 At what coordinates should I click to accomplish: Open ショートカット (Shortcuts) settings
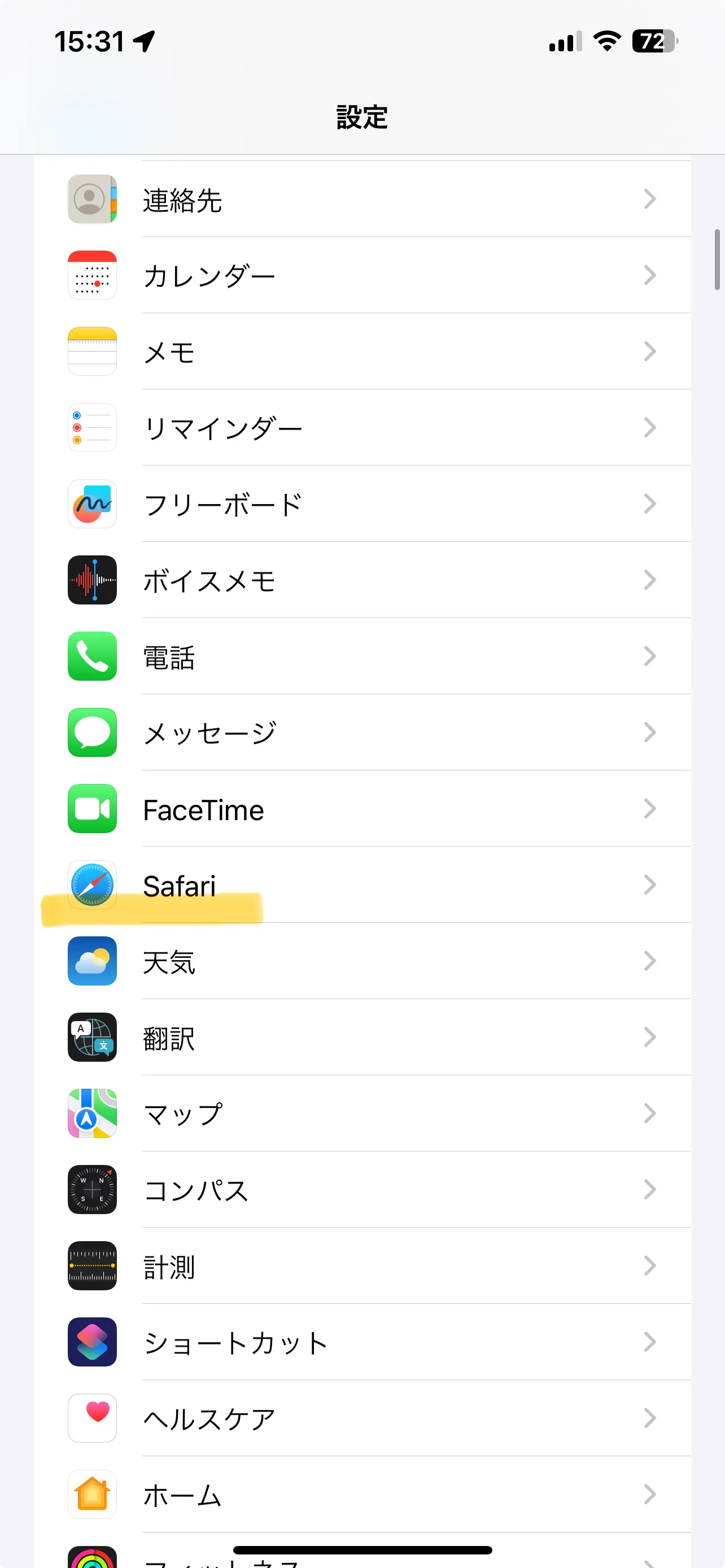tap(362, 1342)
